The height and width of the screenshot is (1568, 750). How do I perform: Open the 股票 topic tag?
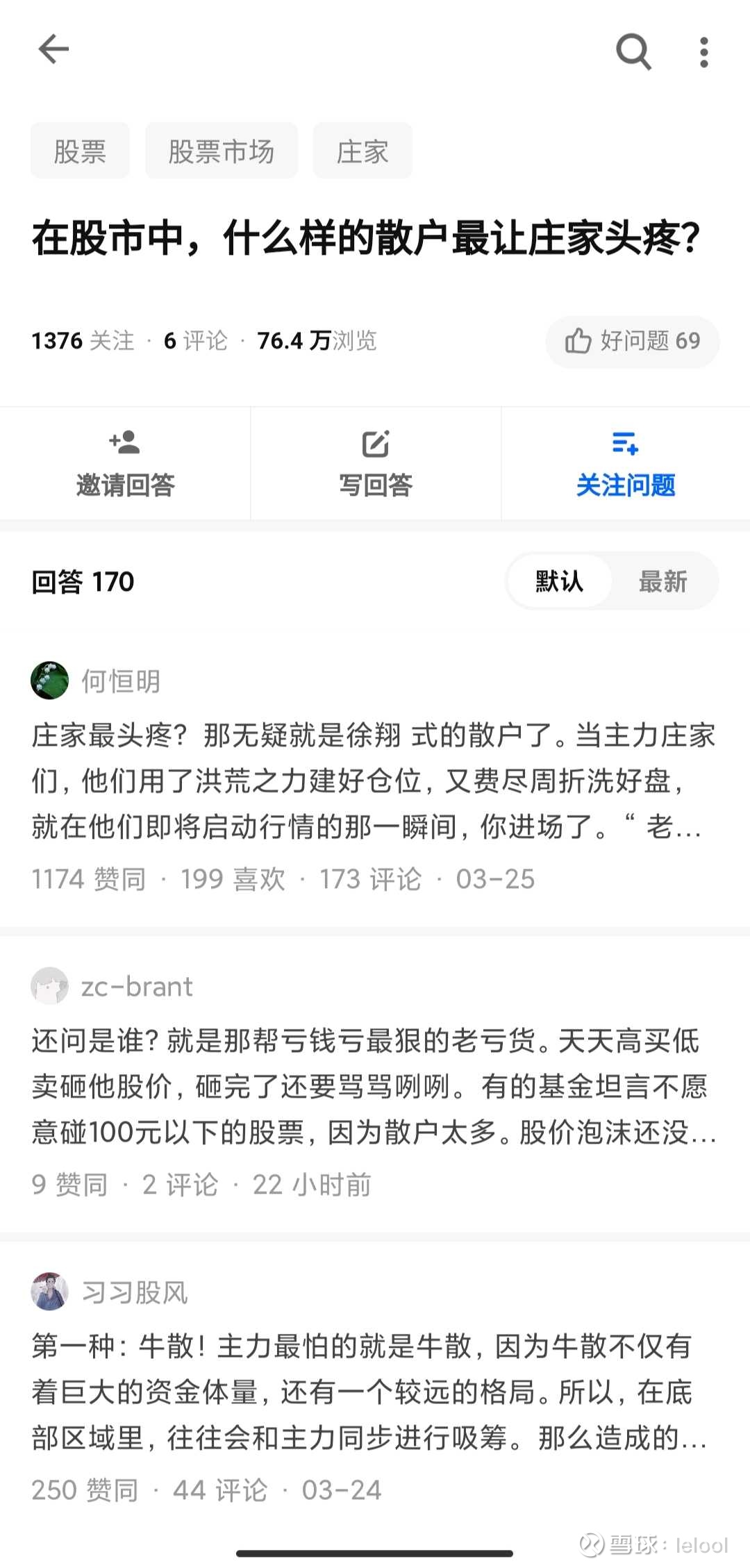click(80, 151)
